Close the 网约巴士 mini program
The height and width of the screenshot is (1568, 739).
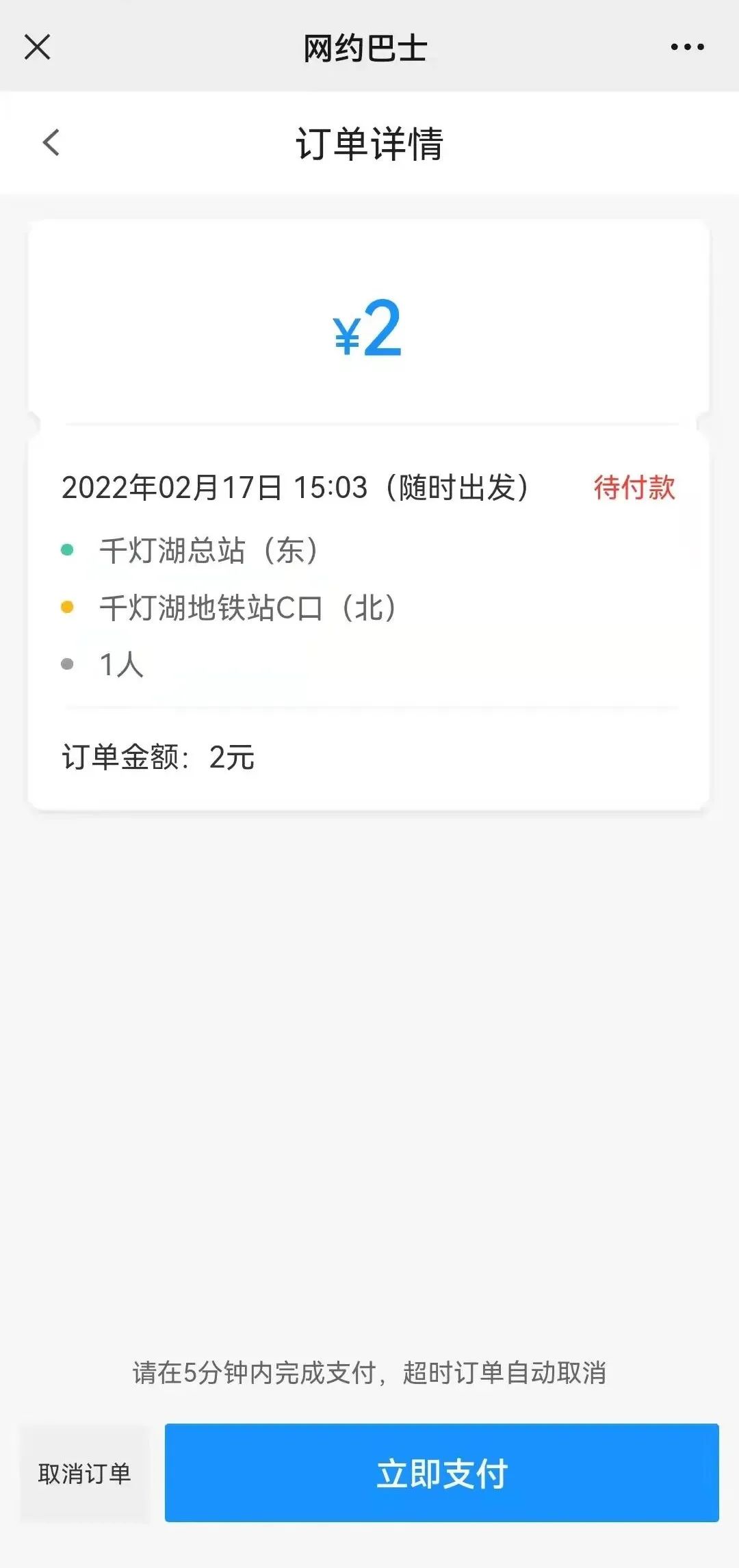[38, 47]
